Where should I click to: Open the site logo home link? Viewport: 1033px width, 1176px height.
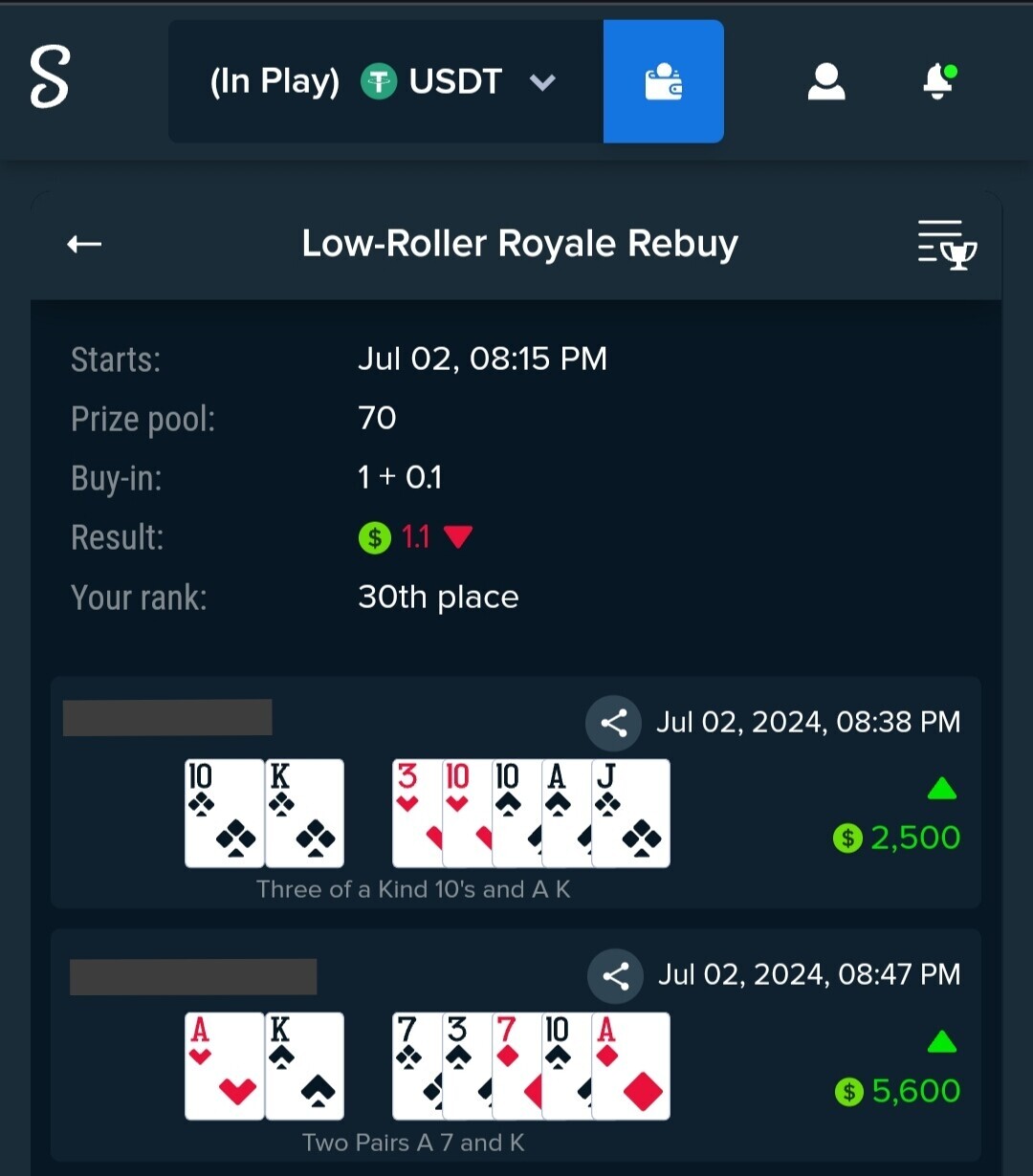click(50, 80)
